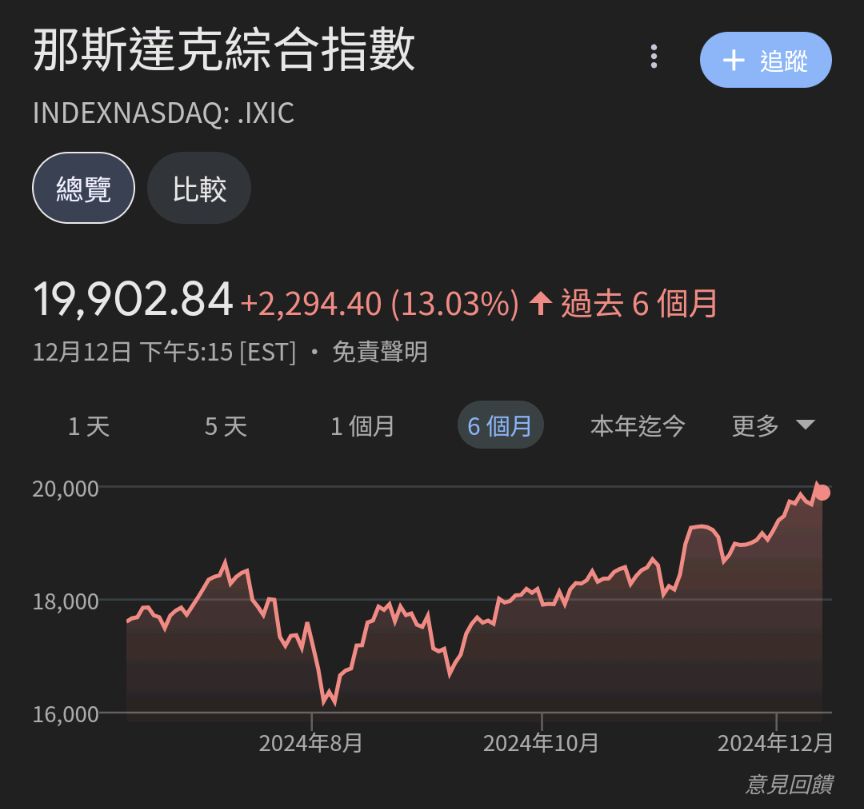Choose the 6 個月 time range
864x809 pixels.
(500, 425)
